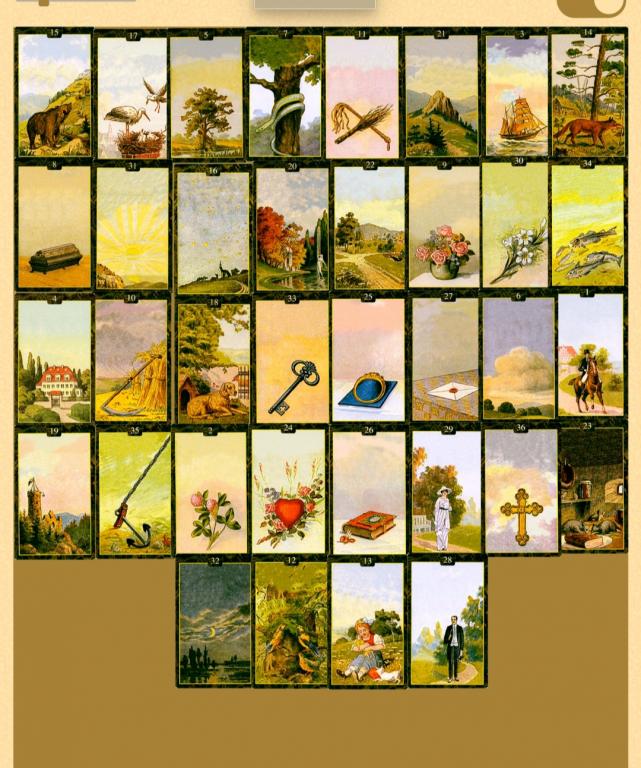Tap the Key card numbered 33

(291, 362)
